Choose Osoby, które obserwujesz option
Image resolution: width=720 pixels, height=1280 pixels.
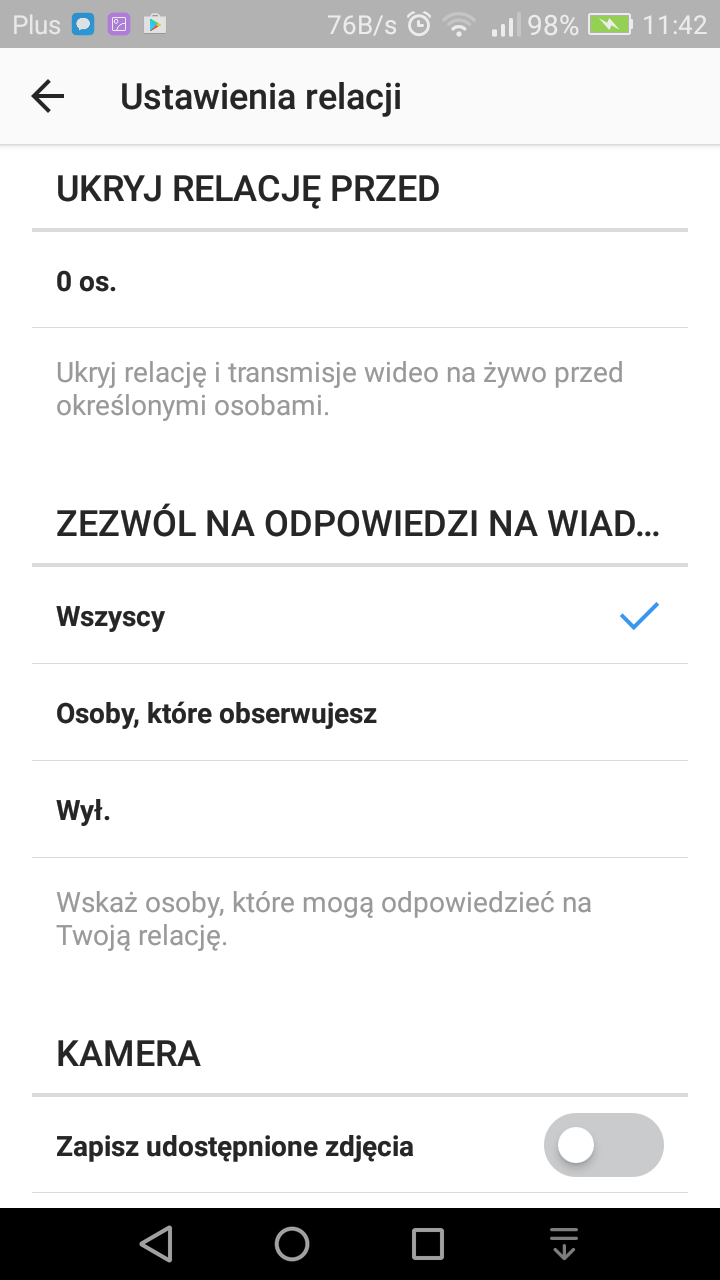(360, 713)
